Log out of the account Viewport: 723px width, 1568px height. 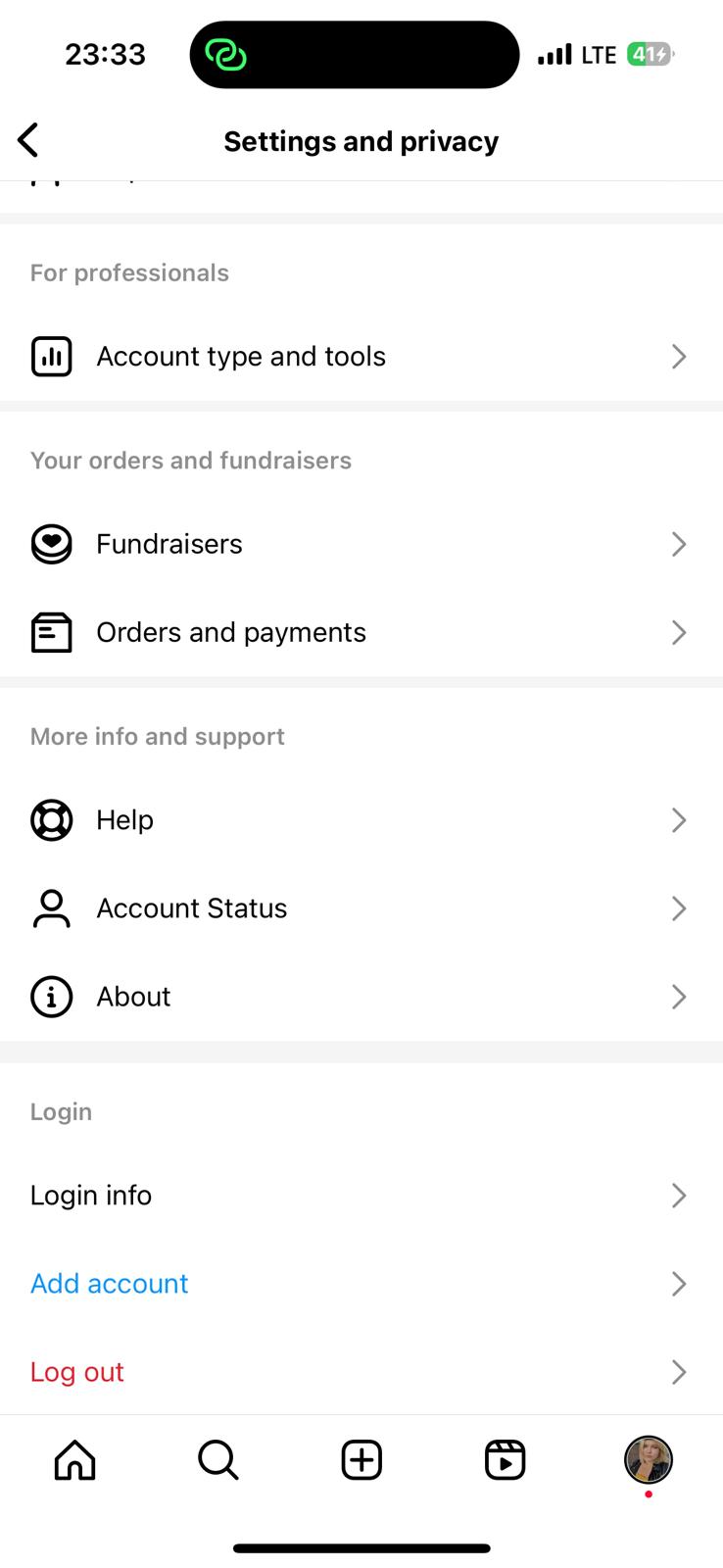[77, 1372]
